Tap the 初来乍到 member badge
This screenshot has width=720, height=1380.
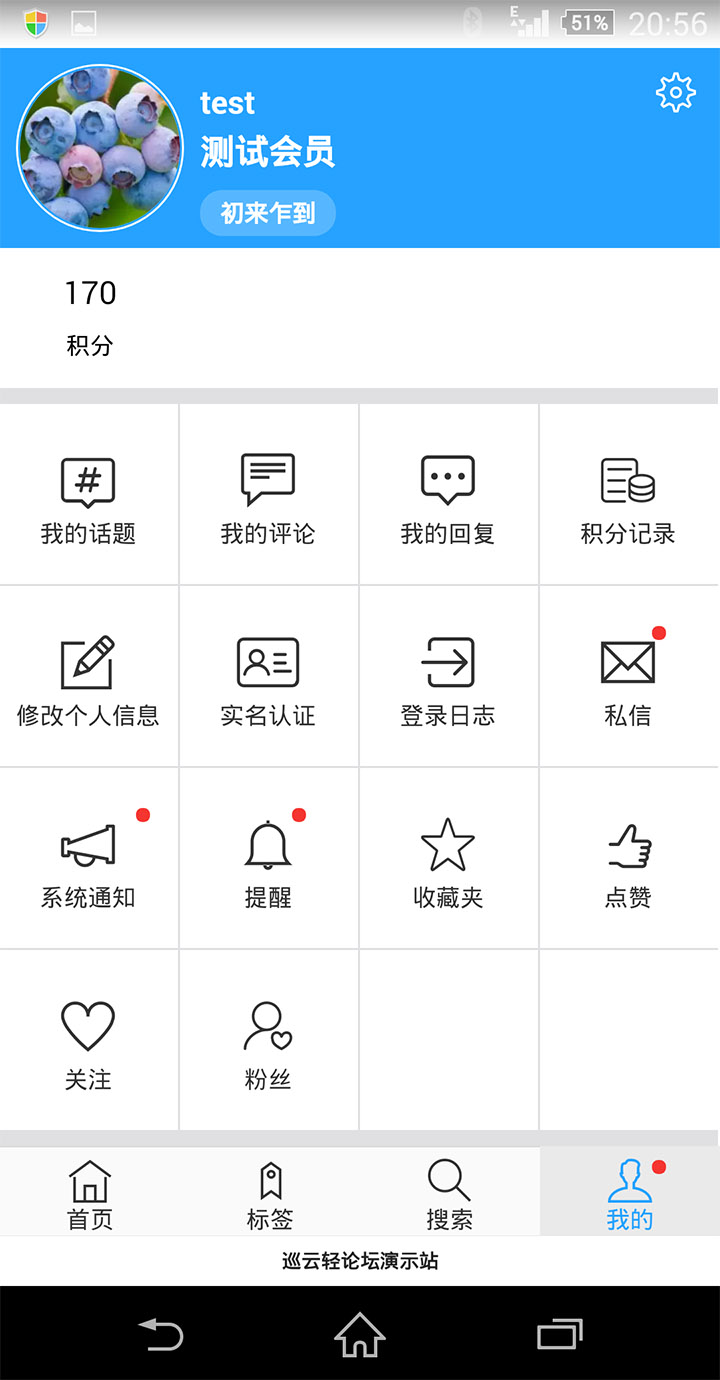pos(267,213)
